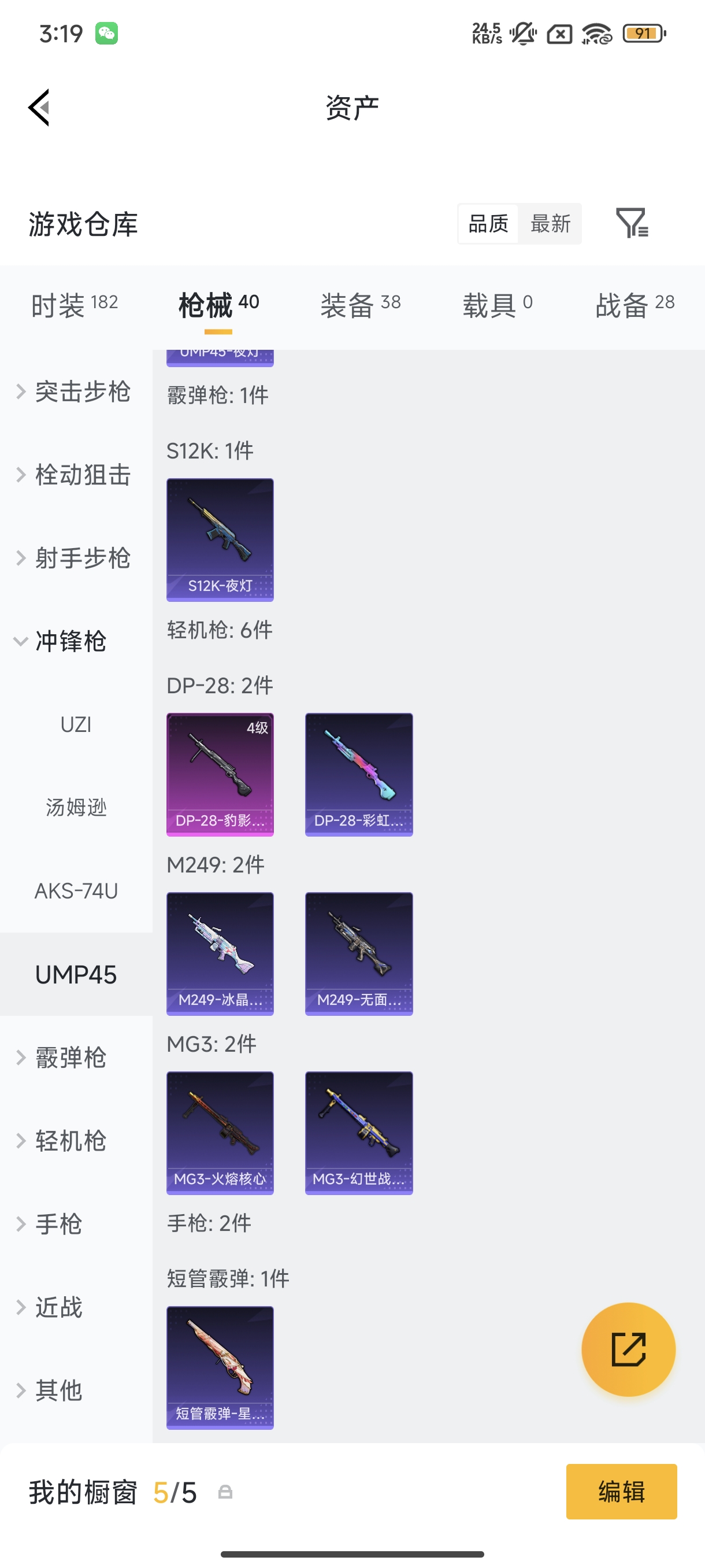The width and height of the screenshot is (705, 1568).
Task: Select the AKS-74U sidebar entry
Action: pos(76,891)
